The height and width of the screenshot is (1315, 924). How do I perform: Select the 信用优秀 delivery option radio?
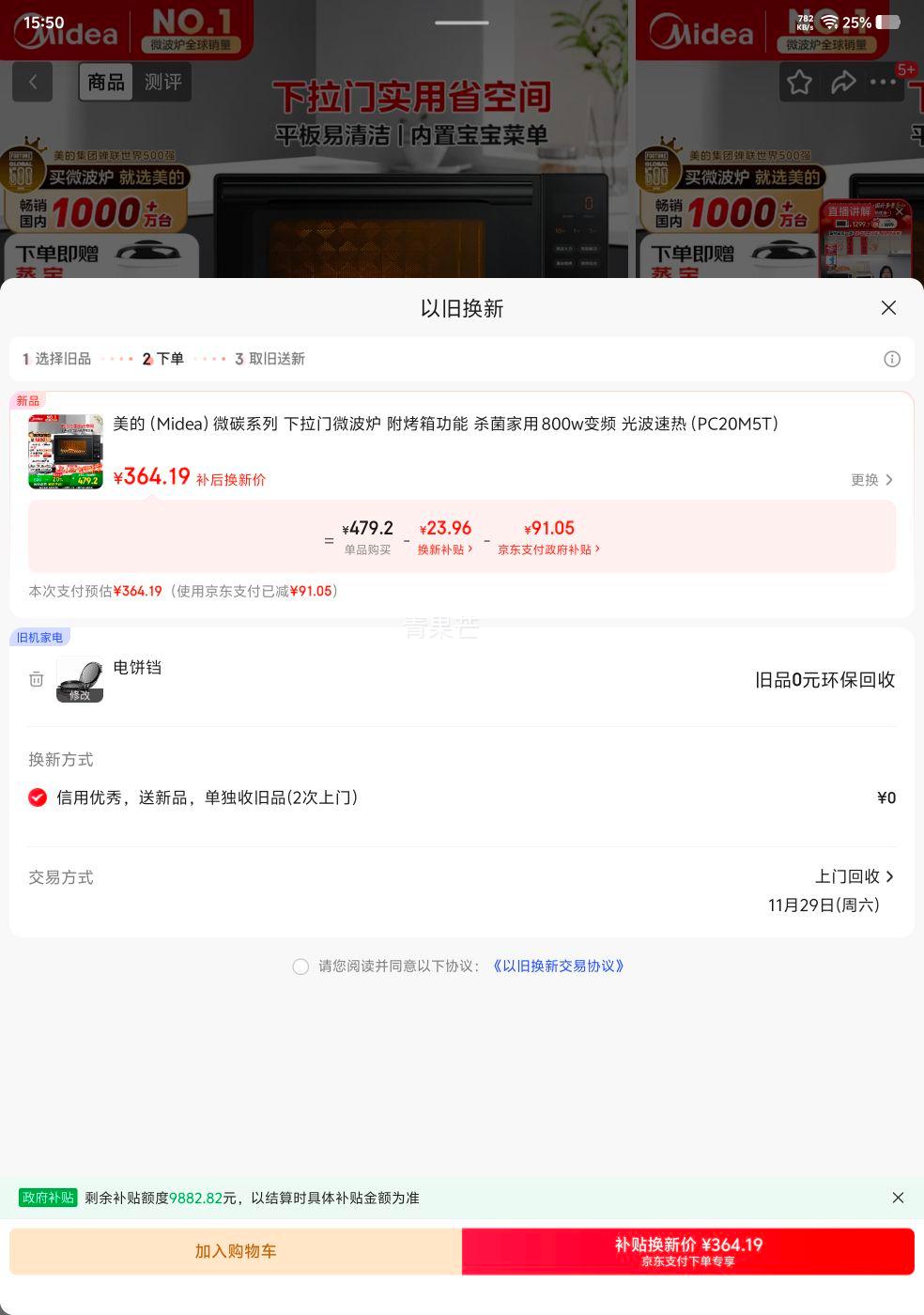point(38,797)
